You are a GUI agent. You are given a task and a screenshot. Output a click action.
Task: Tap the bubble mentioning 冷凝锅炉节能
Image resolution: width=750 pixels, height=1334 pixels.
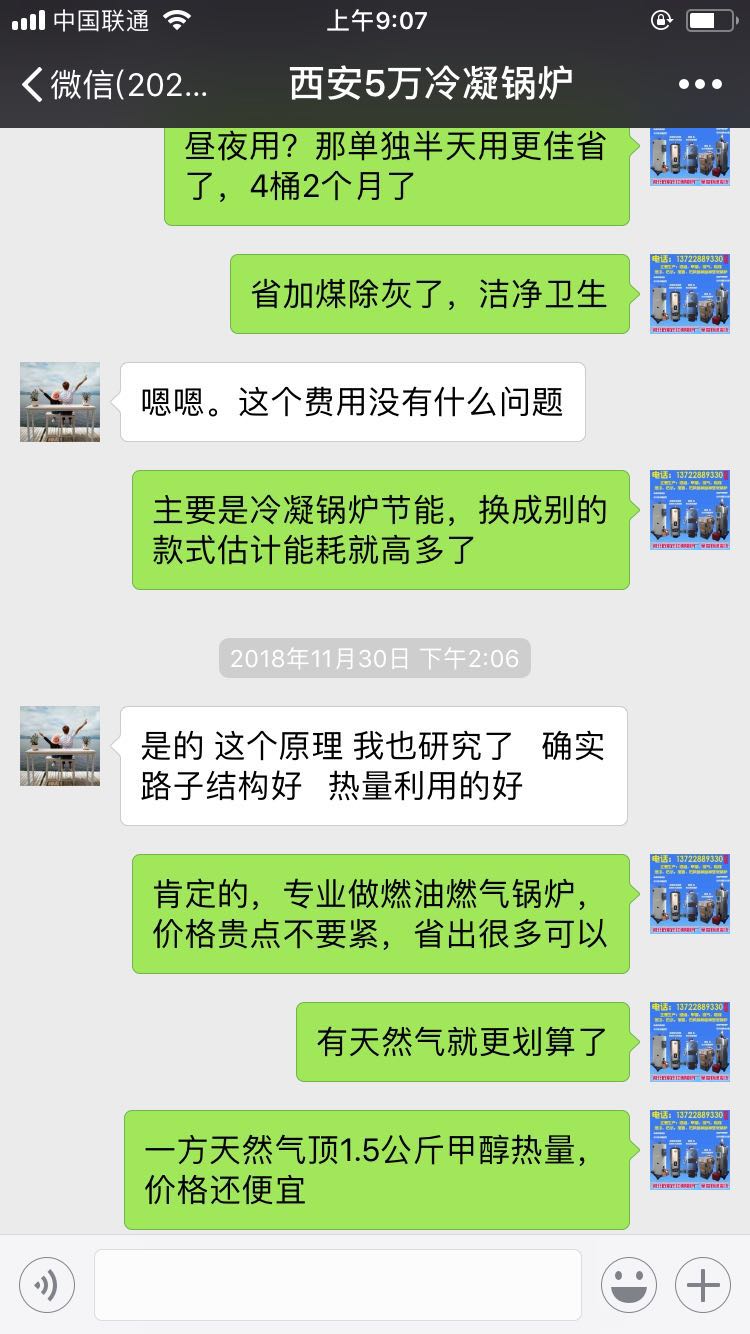point(380,529)
